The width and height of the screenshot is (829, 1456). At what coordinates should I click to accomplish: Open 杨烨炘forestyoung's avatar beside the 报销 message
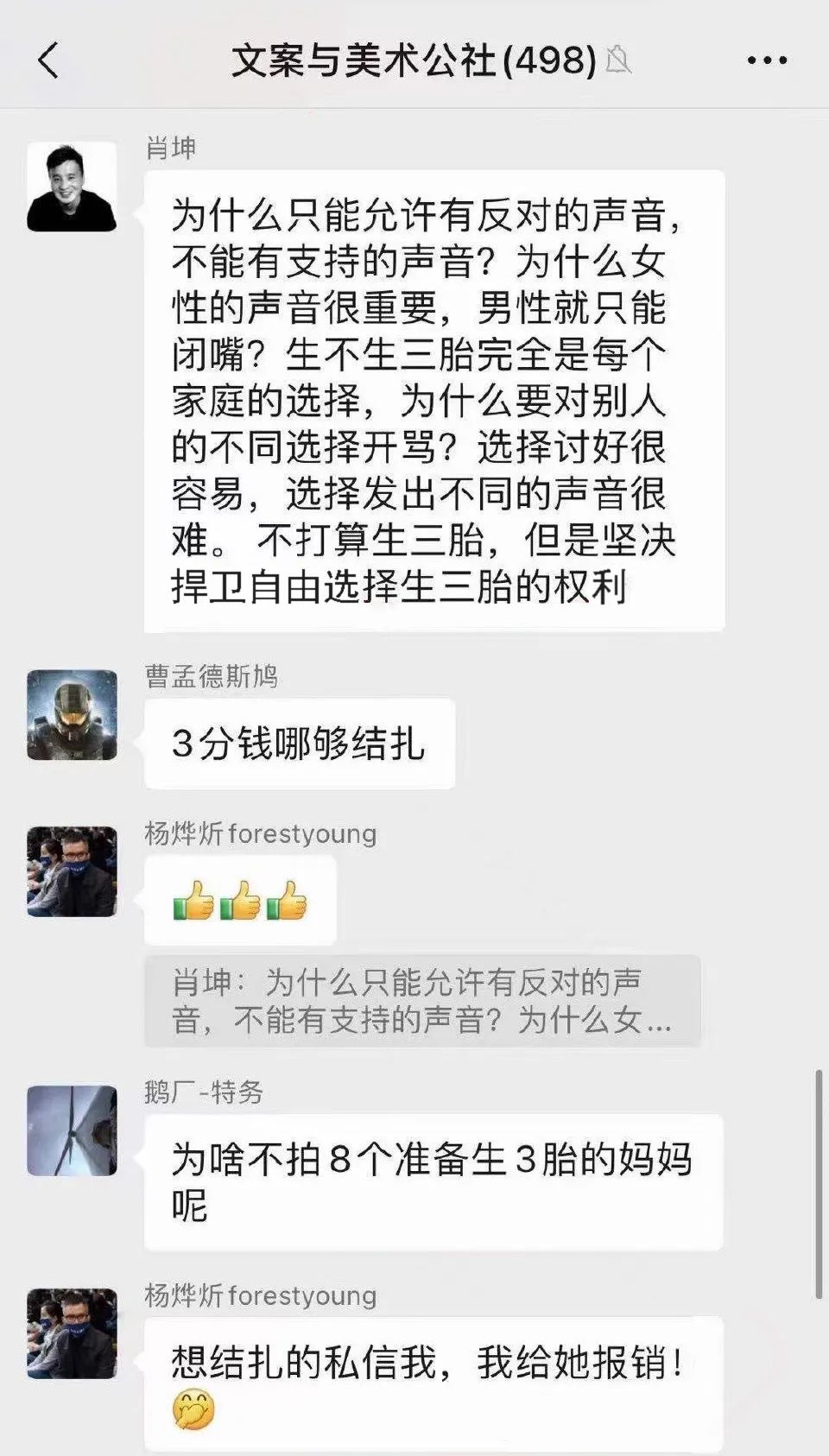72,1333
